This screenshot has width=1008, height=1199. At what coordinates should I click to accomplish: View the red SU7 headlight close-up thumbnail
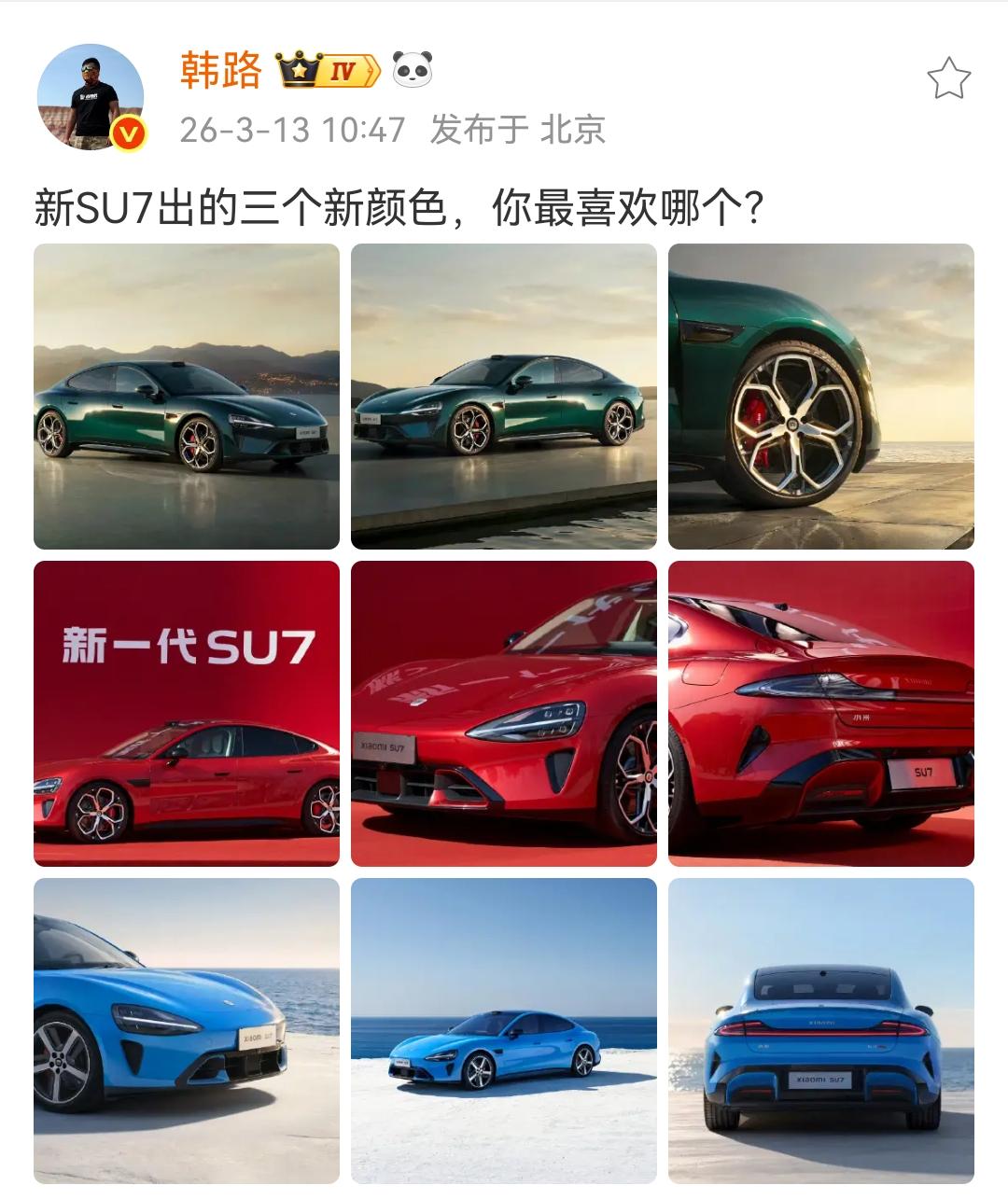tap(502, 714)
